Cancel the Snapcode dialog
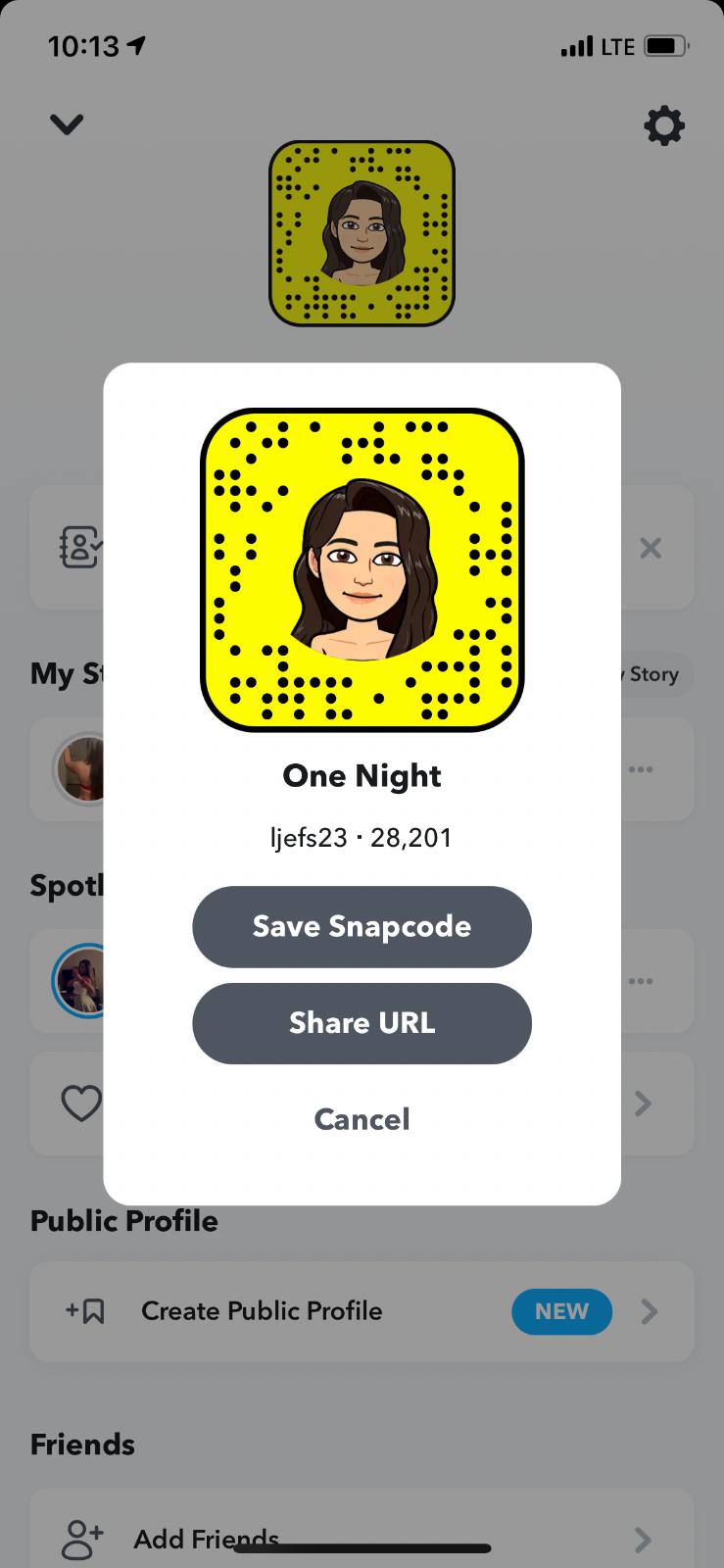This screenshot has height=1568, width=724. pyautogui.click(x=362, y=1119)
